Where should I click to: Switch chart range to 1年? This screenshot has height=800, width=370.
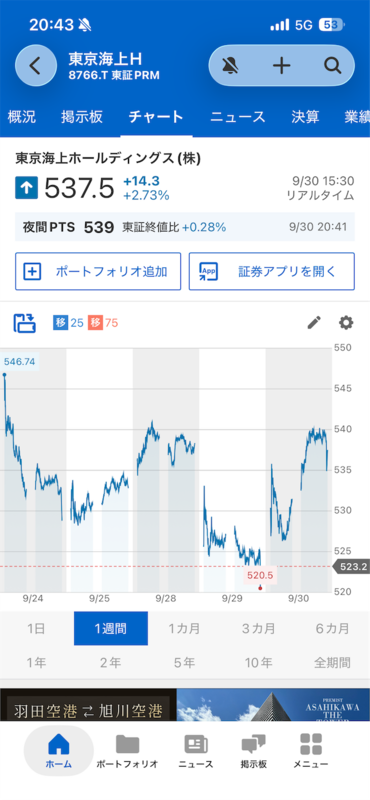[x=37, y=663]
